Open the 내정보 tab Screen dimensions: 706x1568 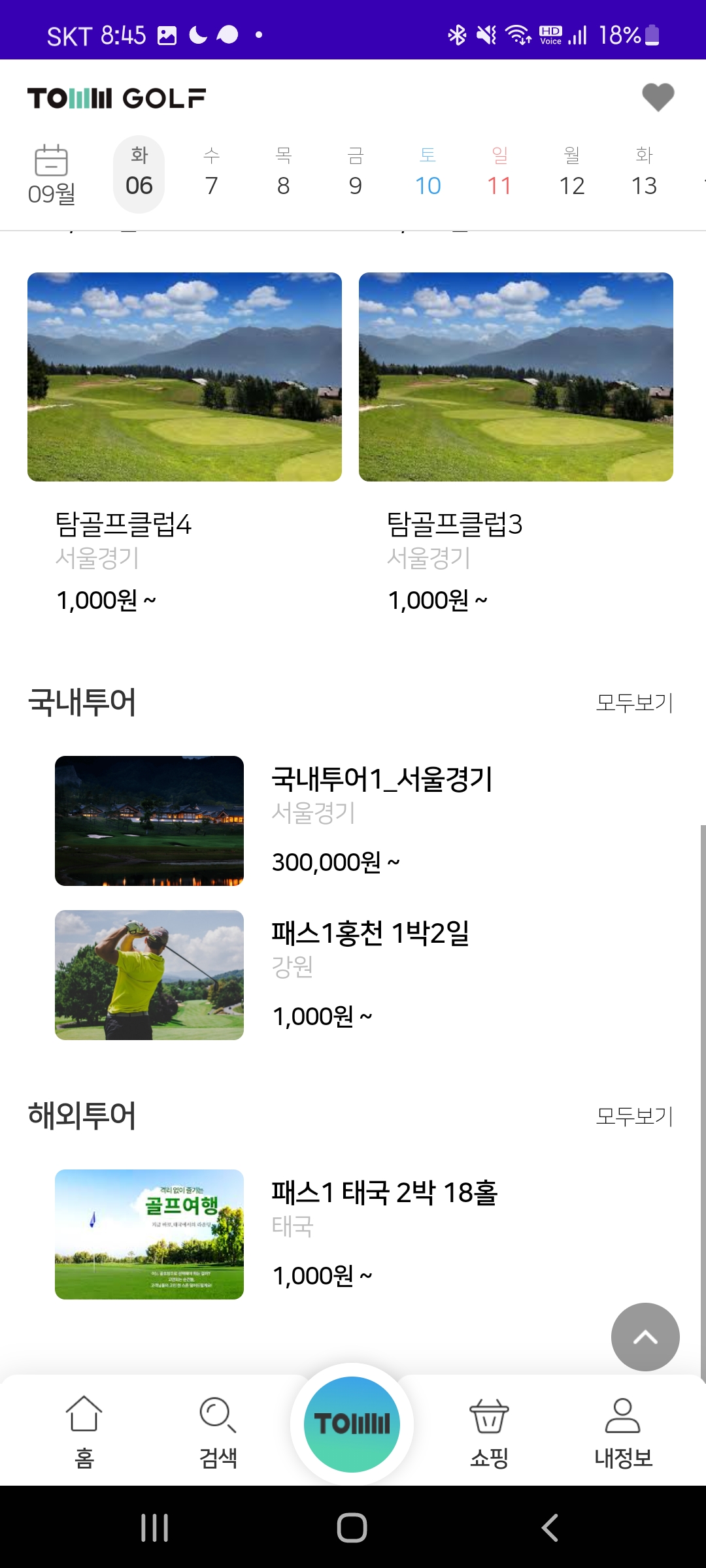(623, 1431)
